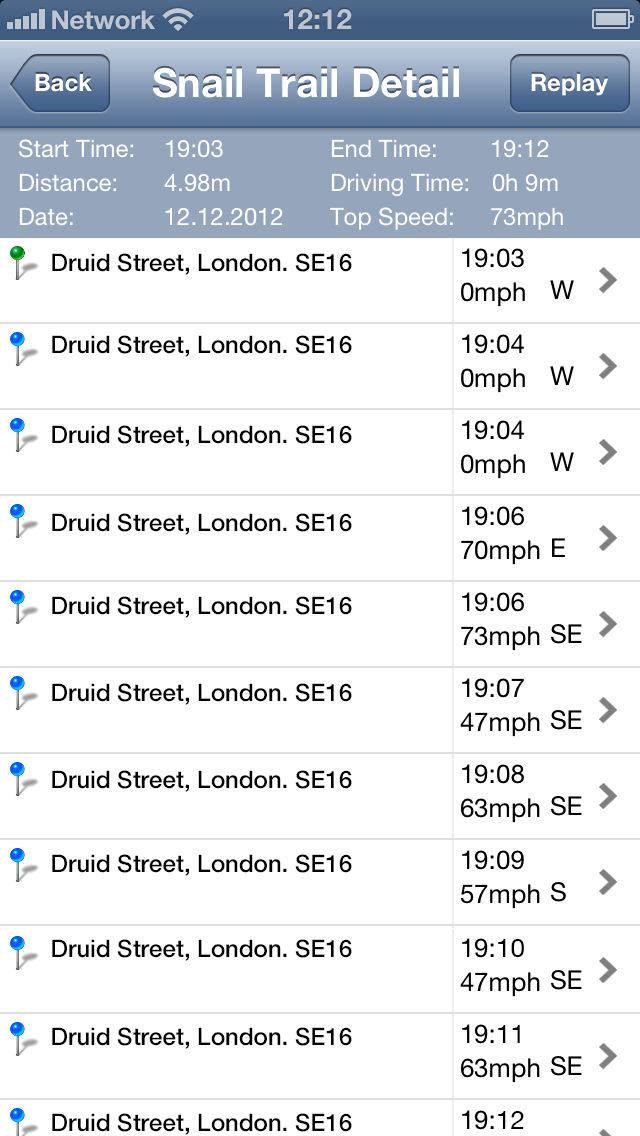Open the 19:12 Druid Street entry
640x1136 pixels.
point(320,1118)
